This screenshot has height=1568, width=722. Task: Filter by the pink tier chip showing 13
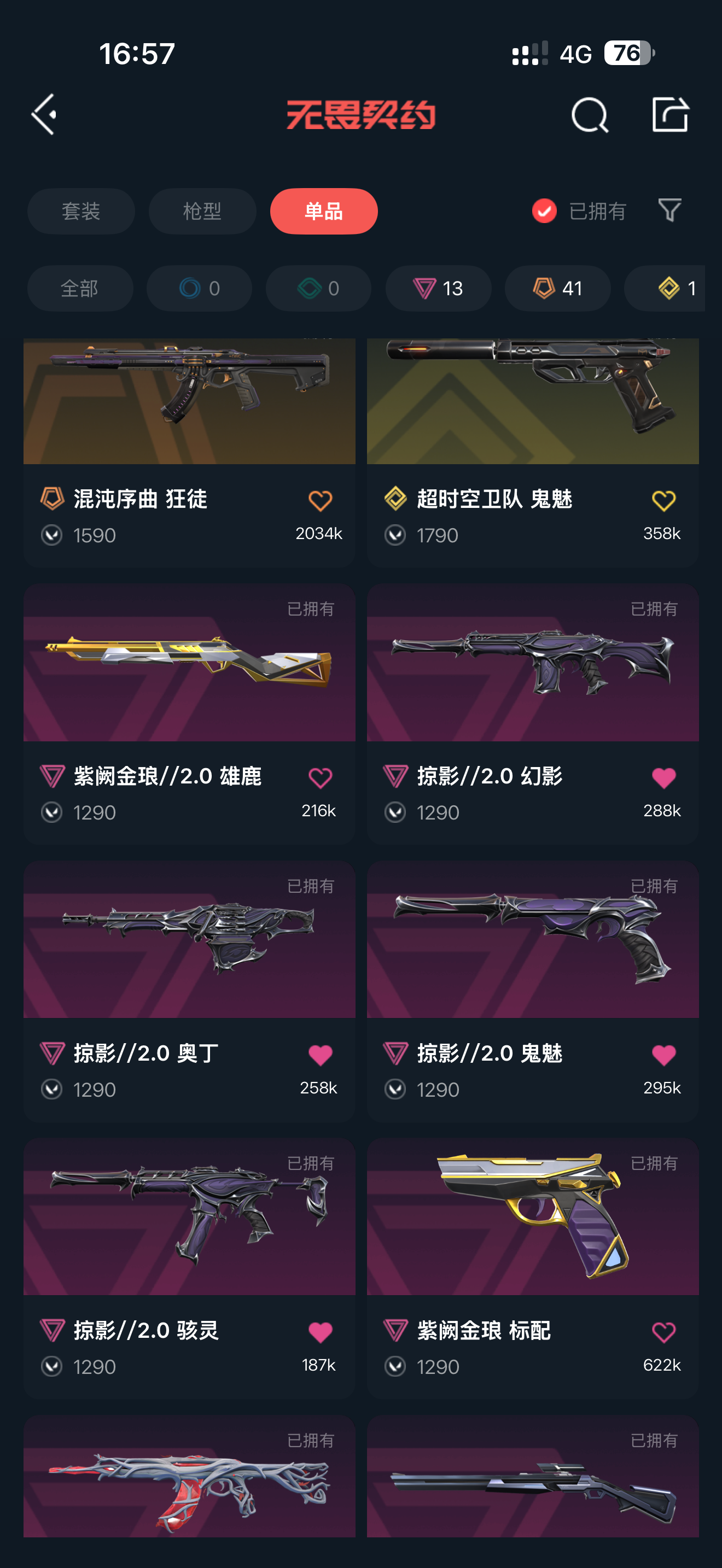click(x=438, y=289)
